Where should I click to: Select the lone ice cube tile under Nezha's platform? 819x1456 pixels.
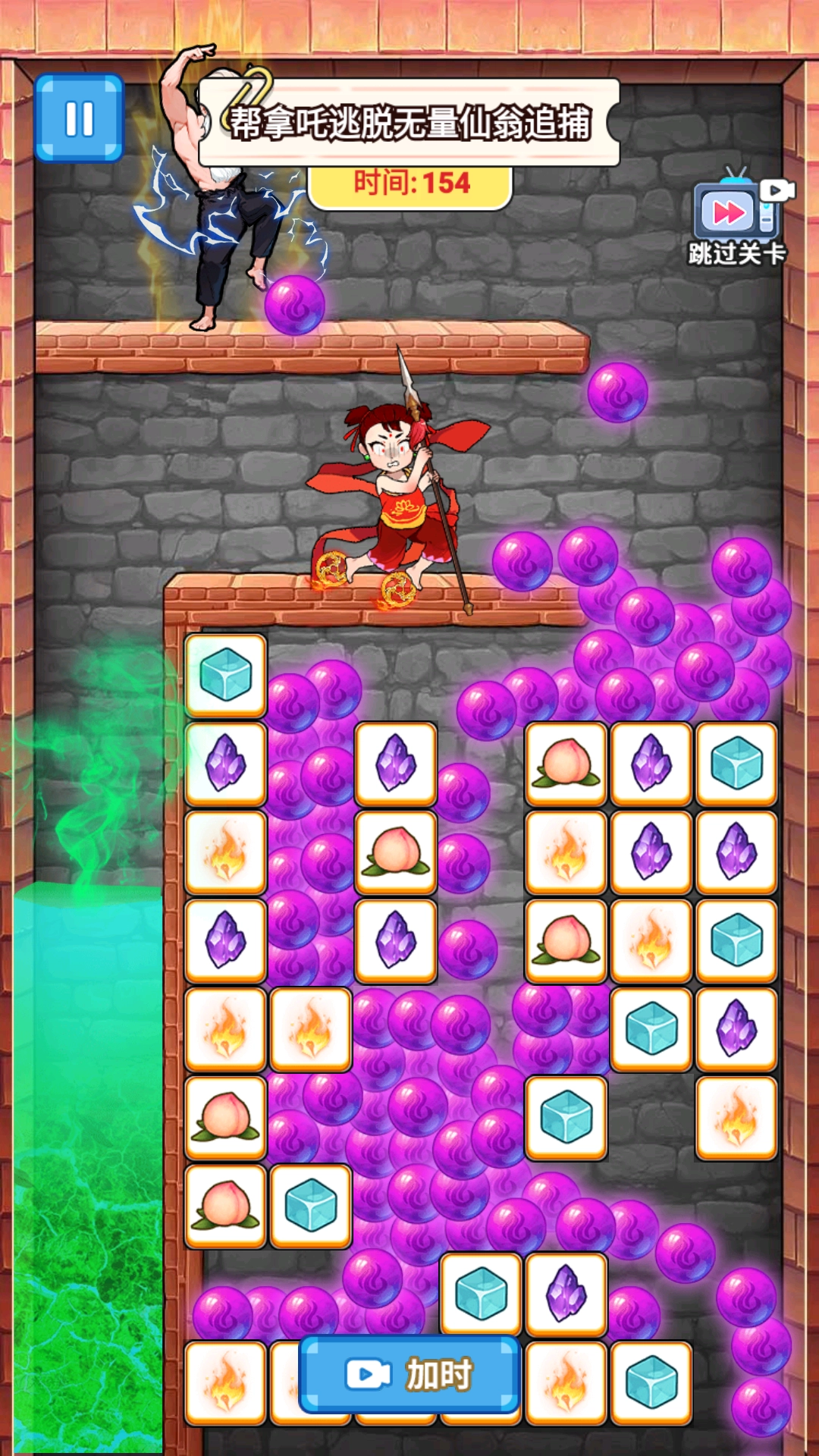[225, 676]
